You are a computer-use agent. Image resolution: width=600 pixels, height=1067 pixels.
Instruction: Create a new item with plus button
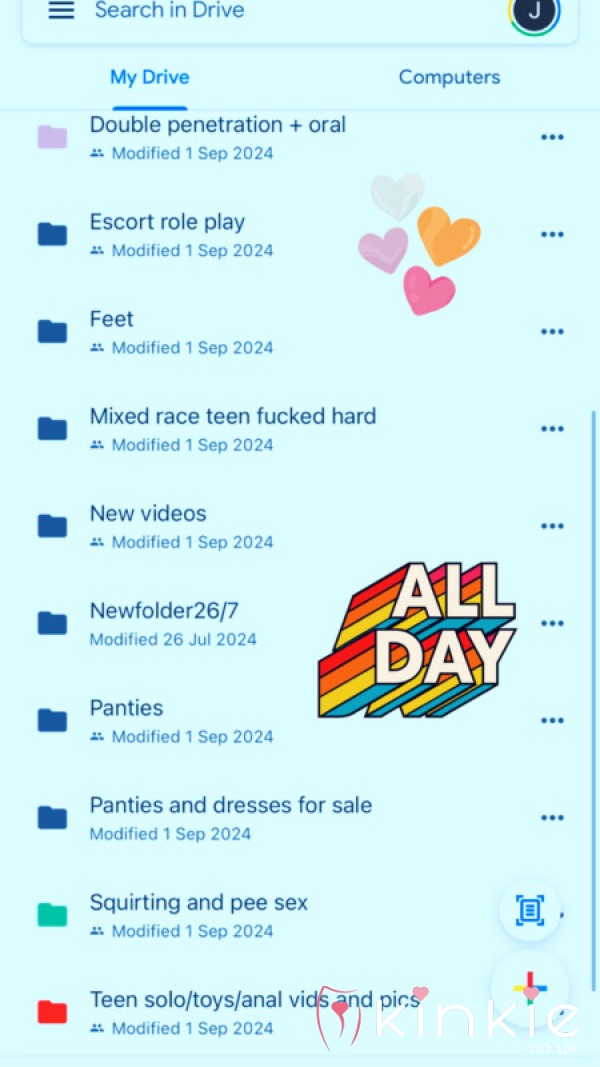pos(530,988)
